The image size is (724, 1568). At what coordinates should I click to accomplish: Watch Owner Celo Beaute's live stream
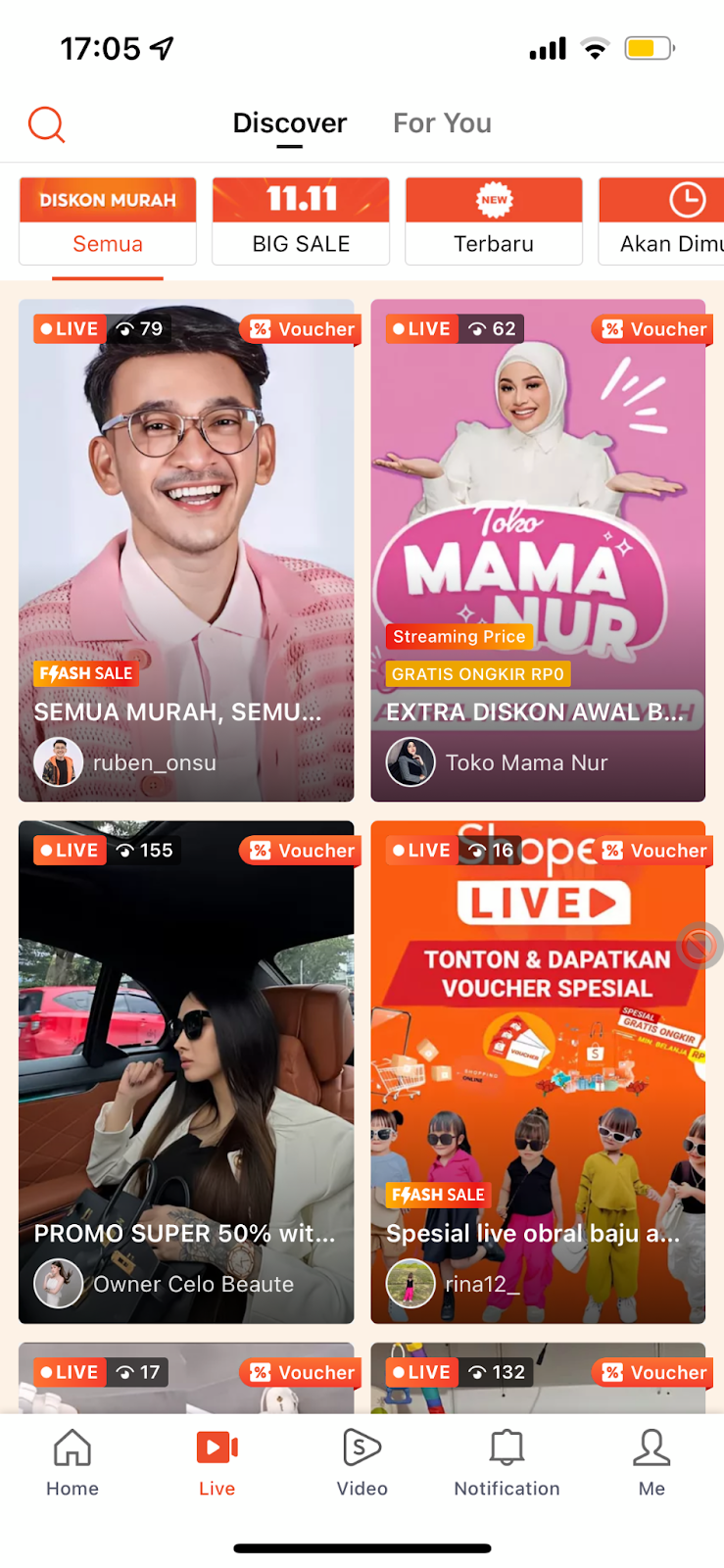(x=186, y=1070)
